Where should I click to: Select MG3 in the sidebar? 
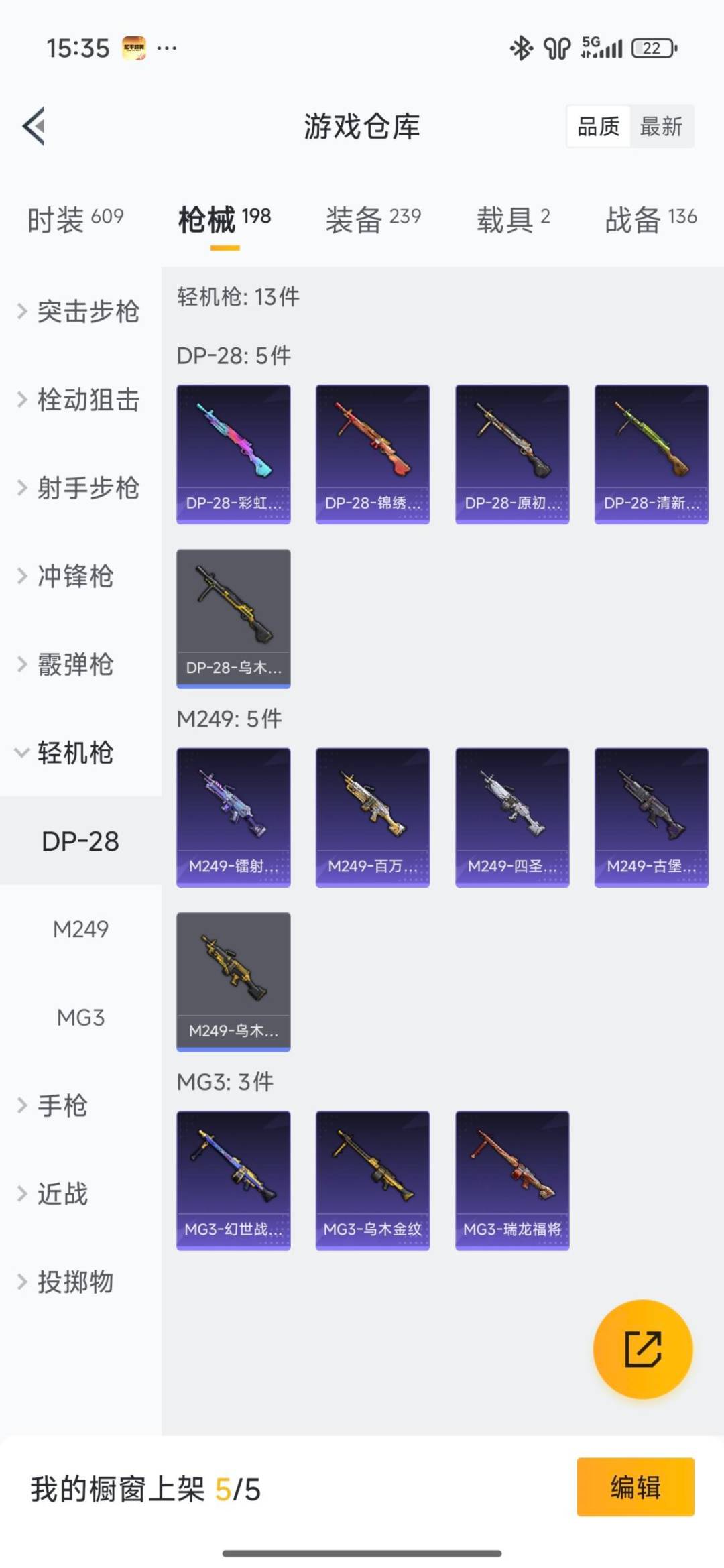(x=80, y=1018)
